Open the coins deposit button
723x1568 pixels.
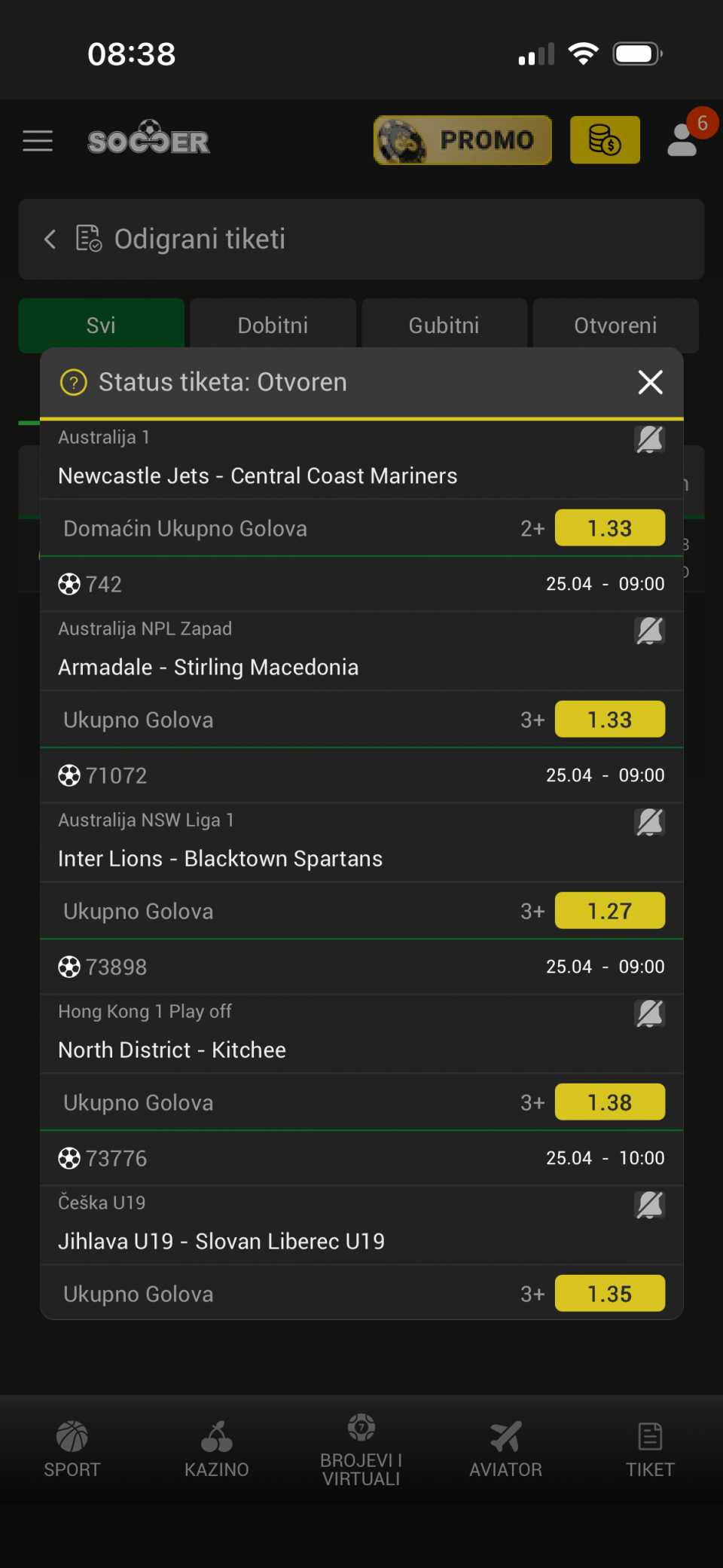click(605, 140)
